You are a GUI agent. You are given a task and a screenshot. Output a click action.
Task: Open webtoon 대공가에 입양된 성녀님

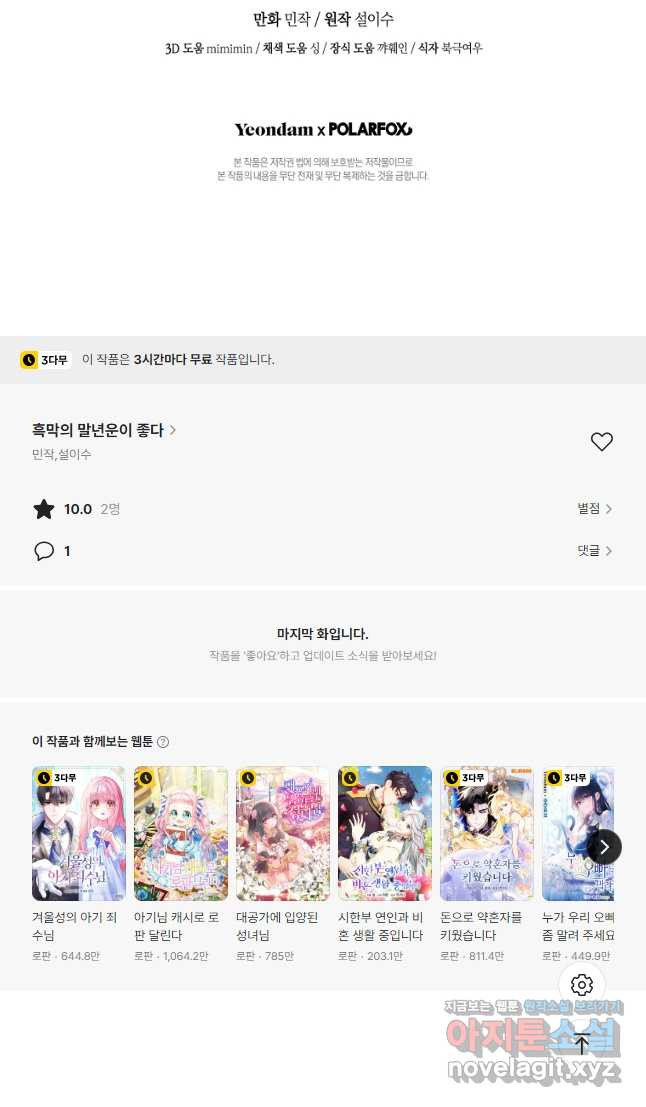[282, 833]
